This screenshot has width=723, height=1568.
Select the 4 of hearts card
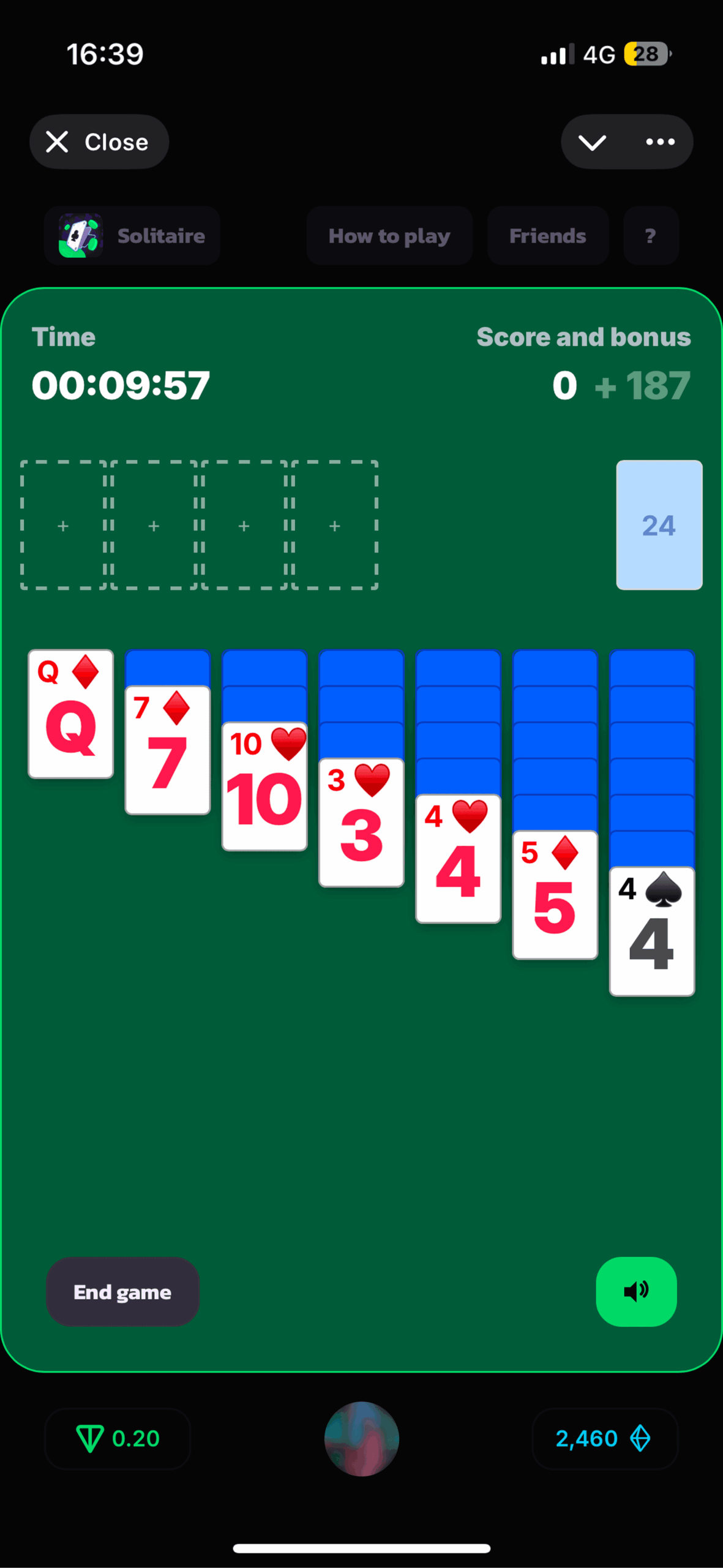point(458,859)
